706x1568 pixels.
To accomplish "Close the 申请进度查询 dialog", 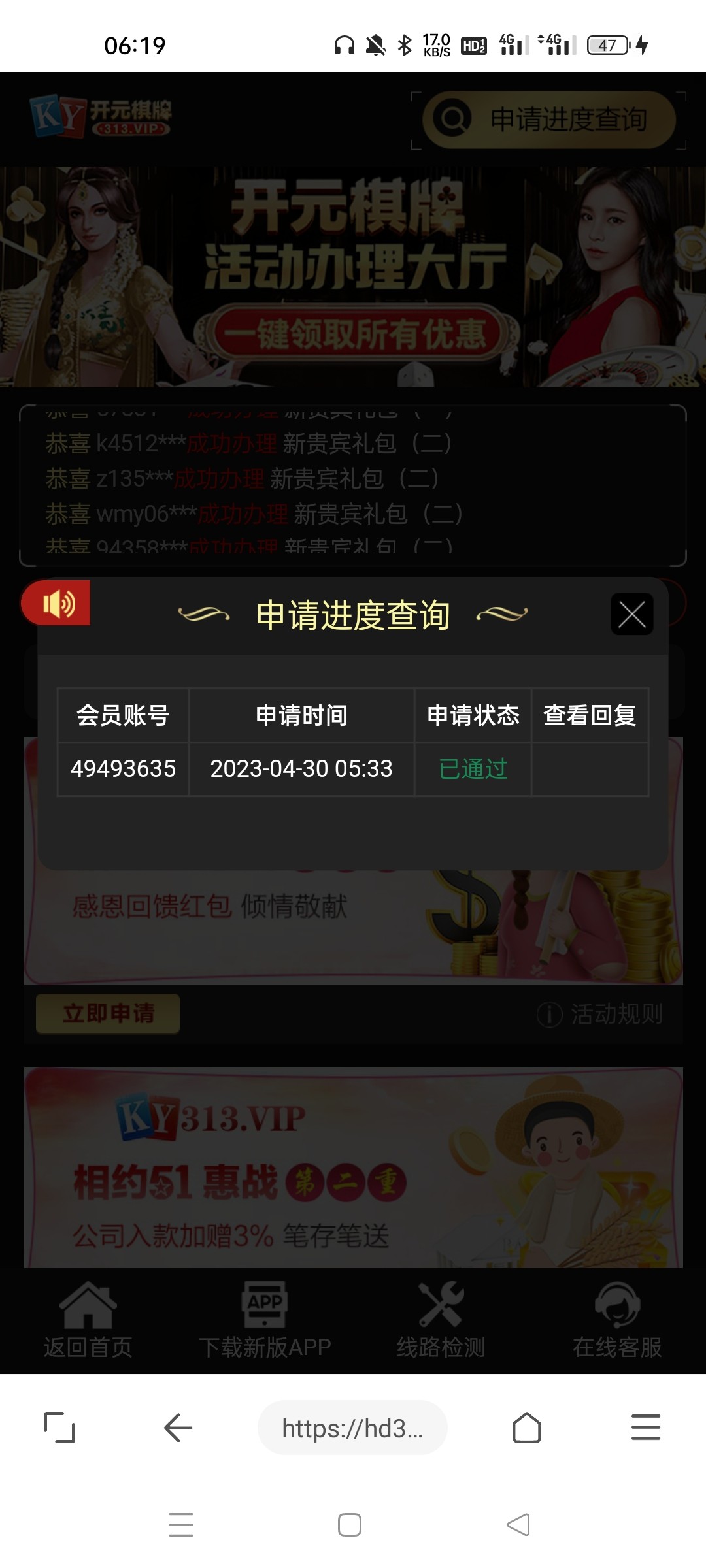I will (x=631, y=614).
